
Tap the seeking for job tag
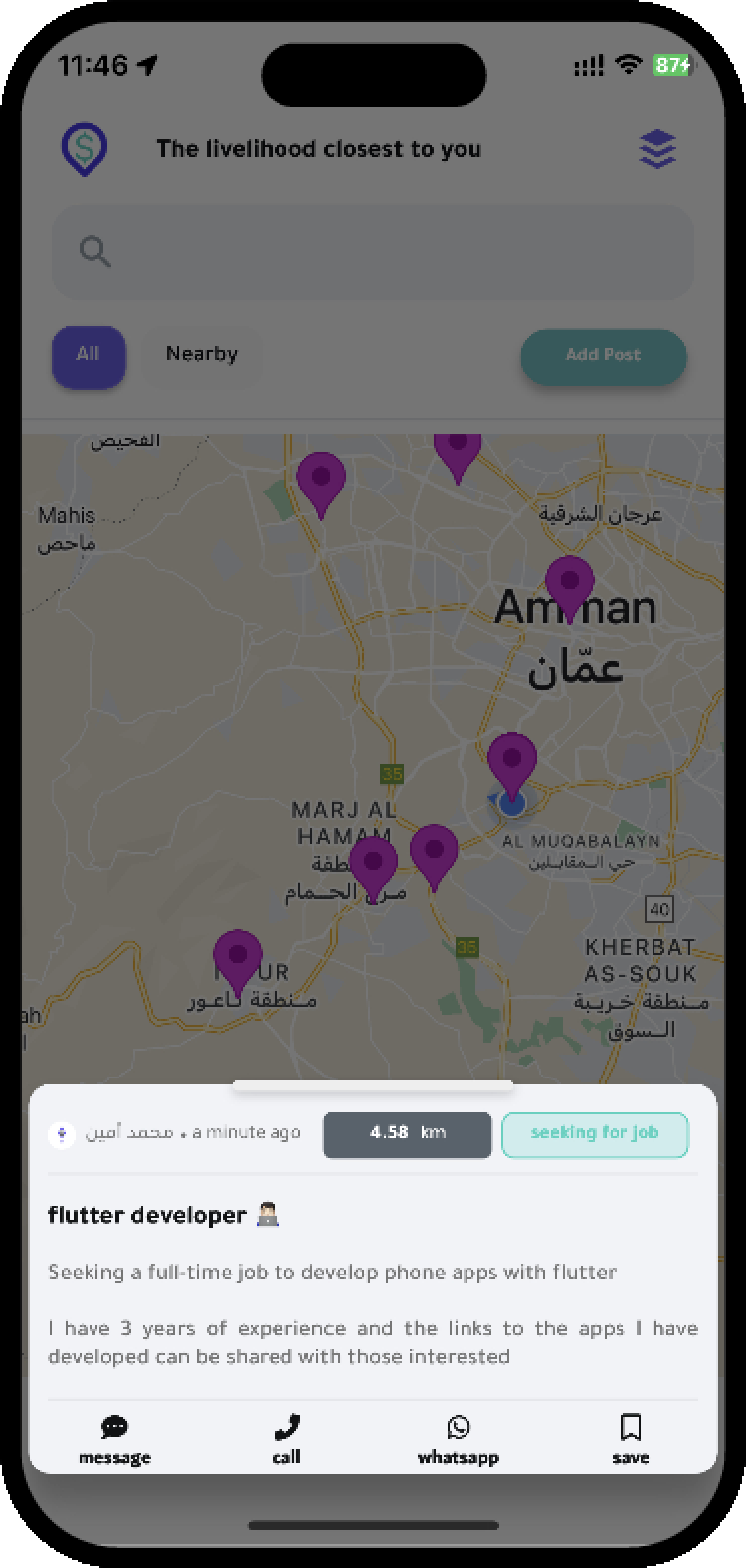point(595,1134)
